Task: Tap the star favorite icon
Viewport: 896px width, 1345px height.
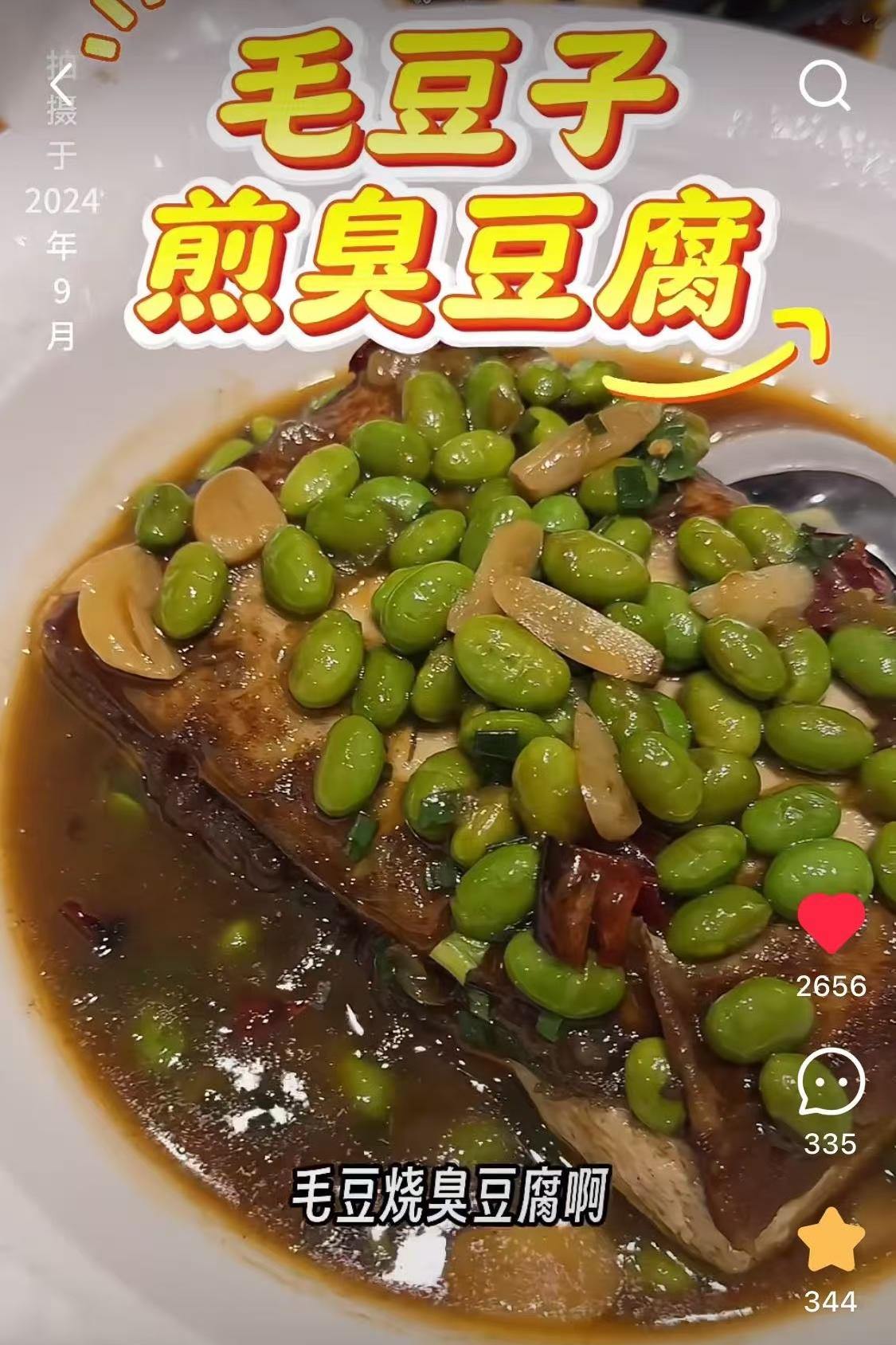Action: point(831,1241)
